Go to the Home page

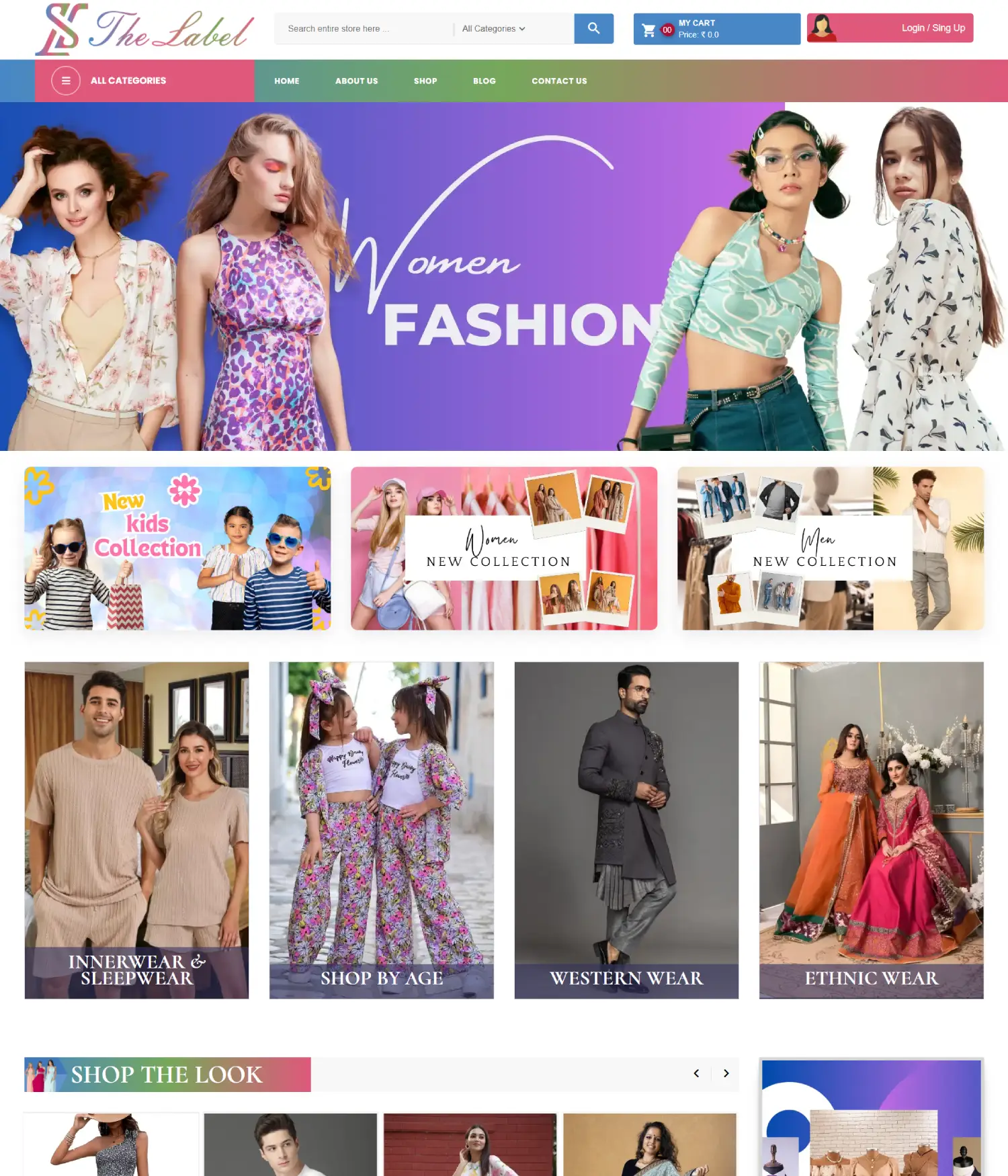click(x=287, y=81)
